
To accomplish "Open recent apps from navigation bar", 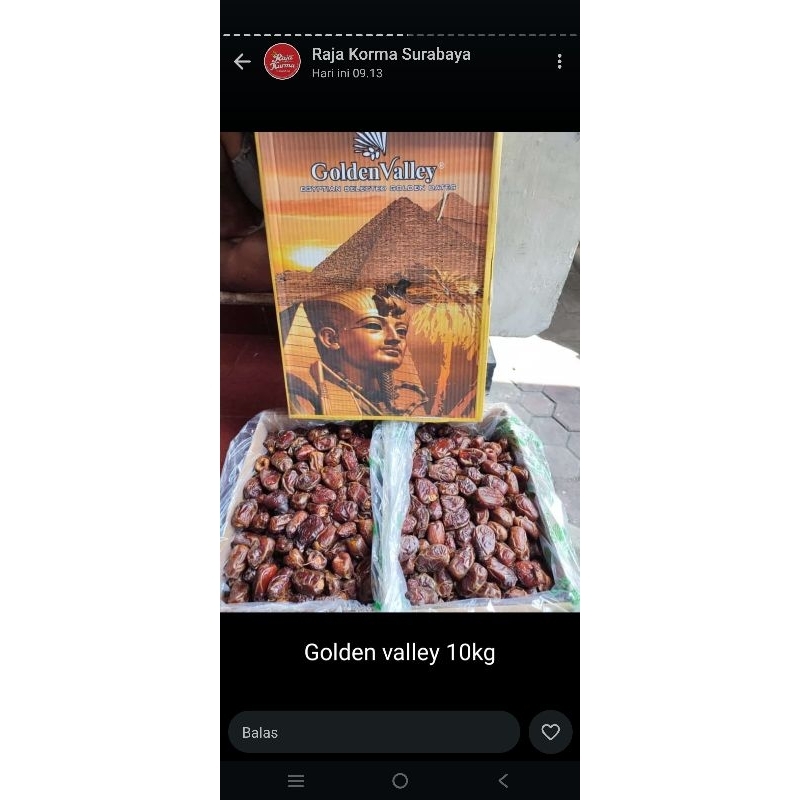I will click(x=296, y=781).
